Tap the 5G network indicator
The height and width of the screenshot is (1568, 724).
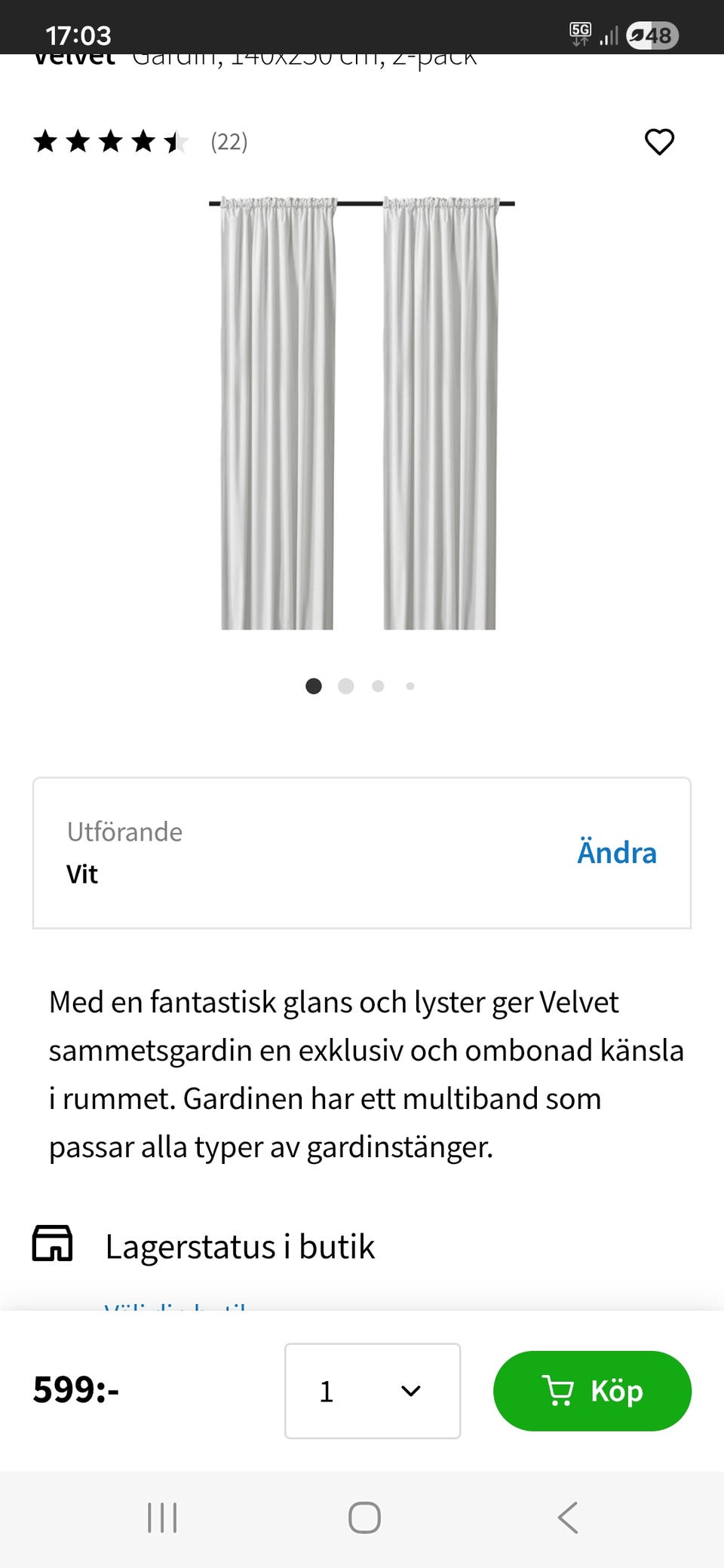(x=580, y=33)
